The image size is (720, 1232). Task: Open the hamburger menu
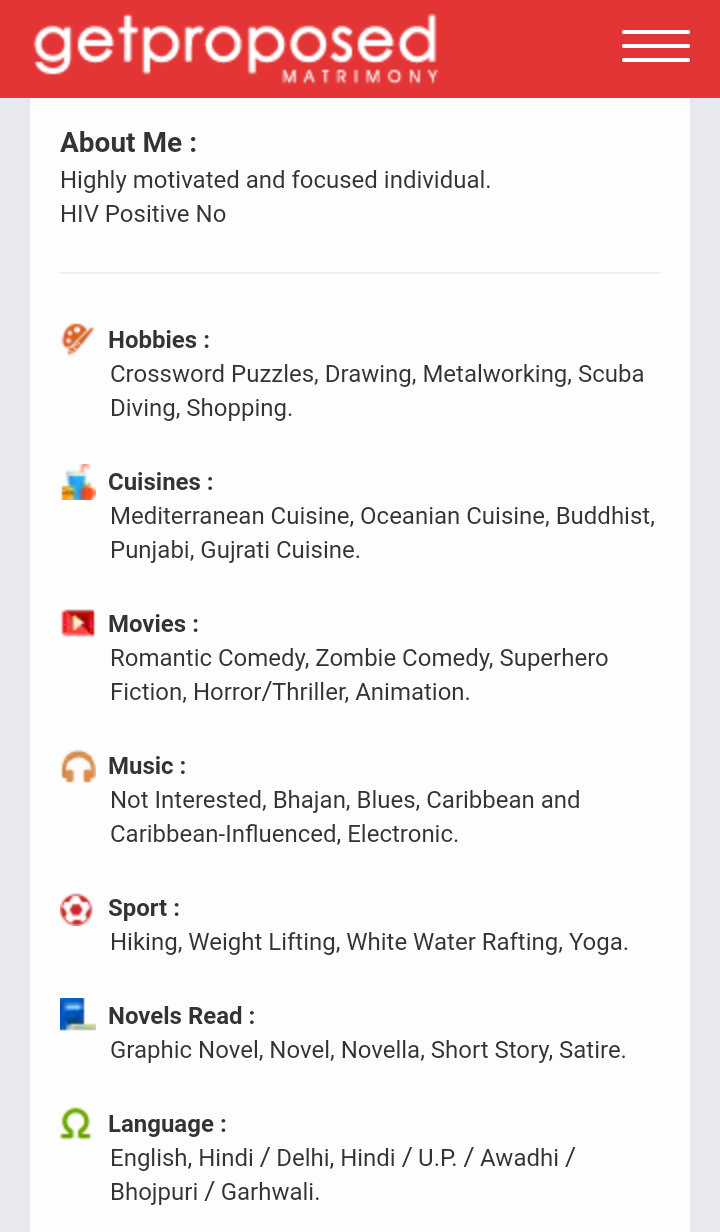pos(655,47)
